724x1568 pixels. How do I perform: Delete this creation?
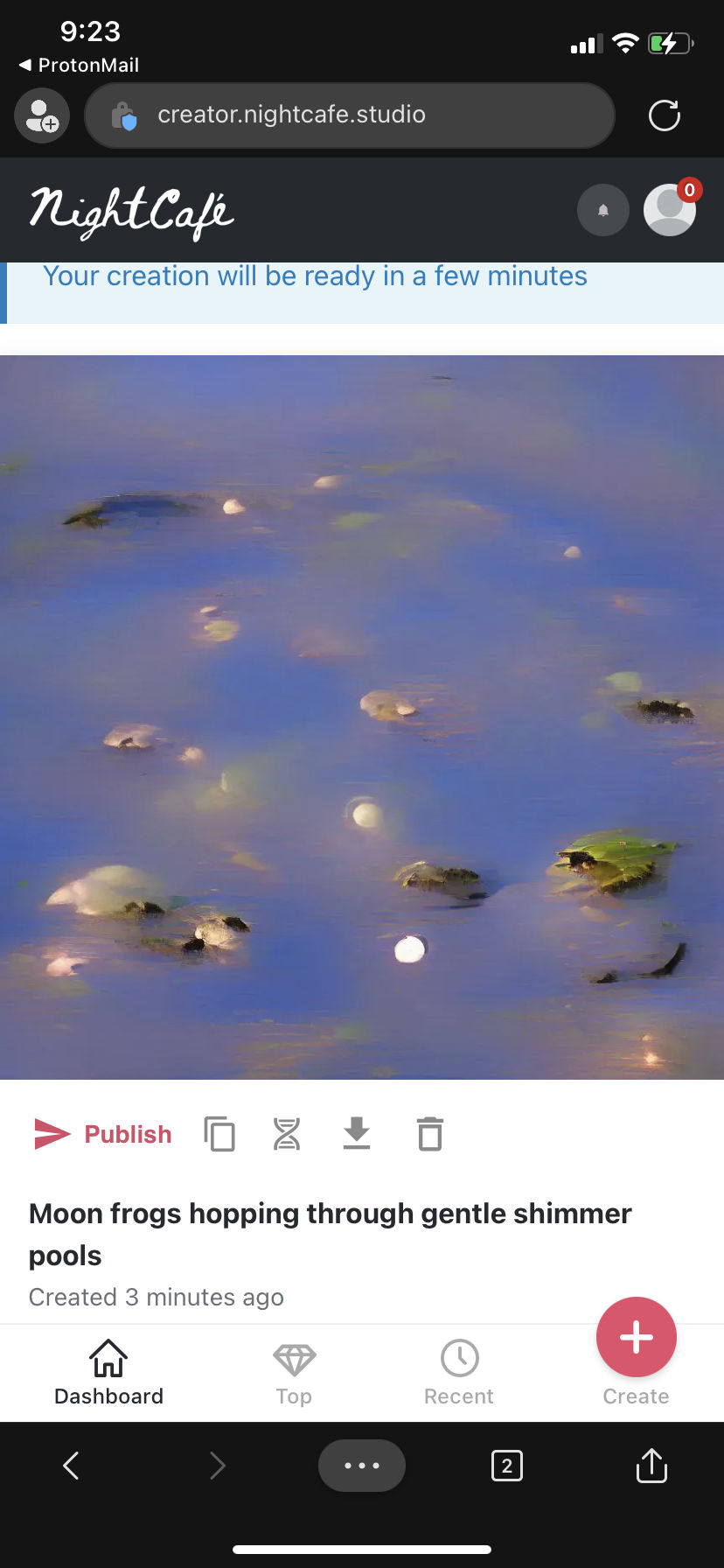[429, 1134]
